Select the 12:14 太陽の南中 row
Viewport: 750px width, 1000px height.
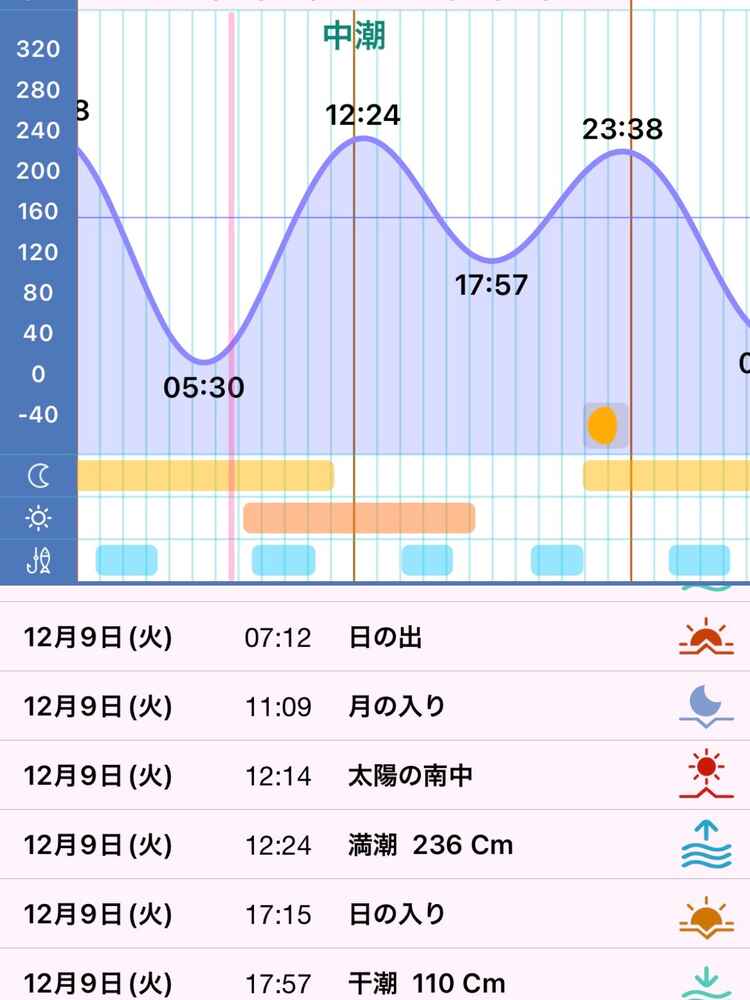click(375, 776)
